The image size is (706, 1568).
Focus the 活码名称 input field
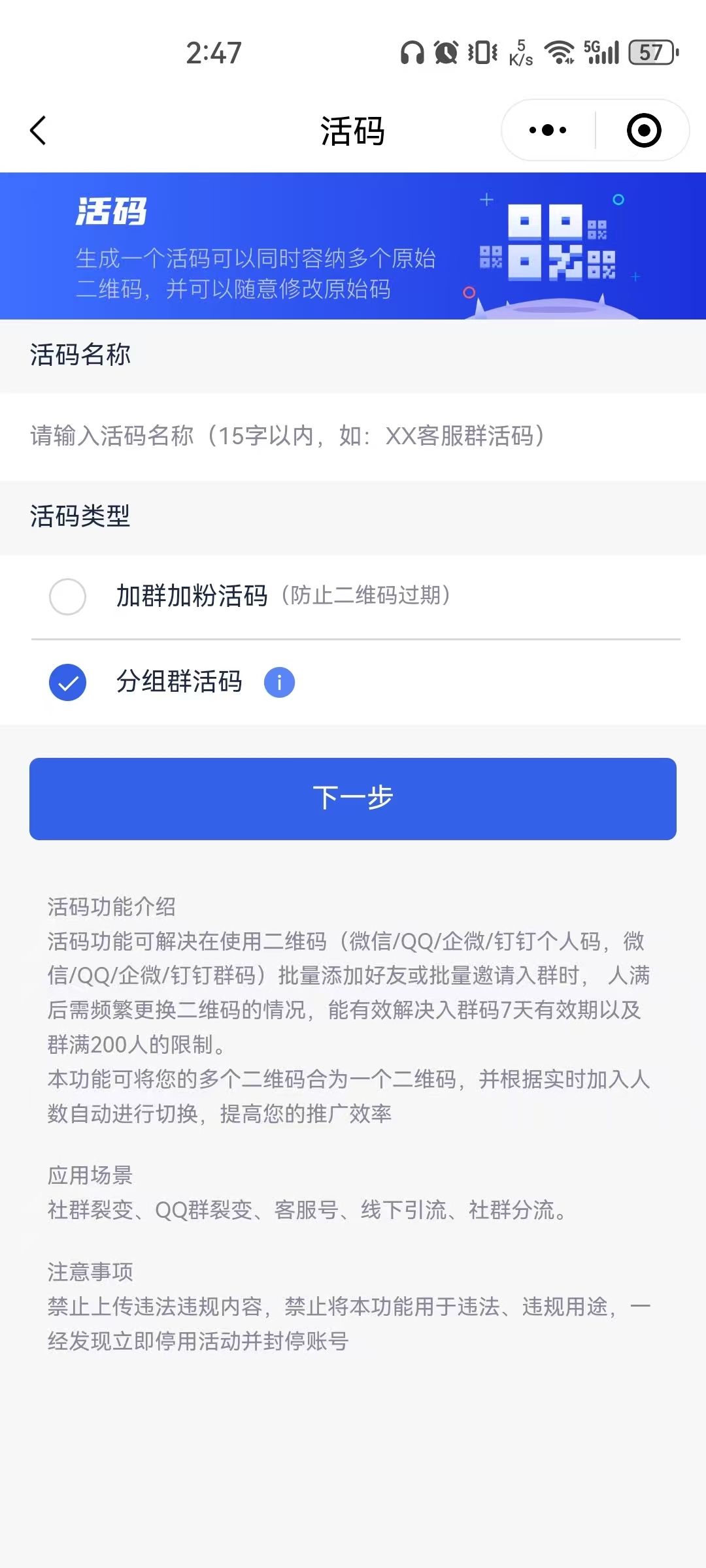(353, 436)
